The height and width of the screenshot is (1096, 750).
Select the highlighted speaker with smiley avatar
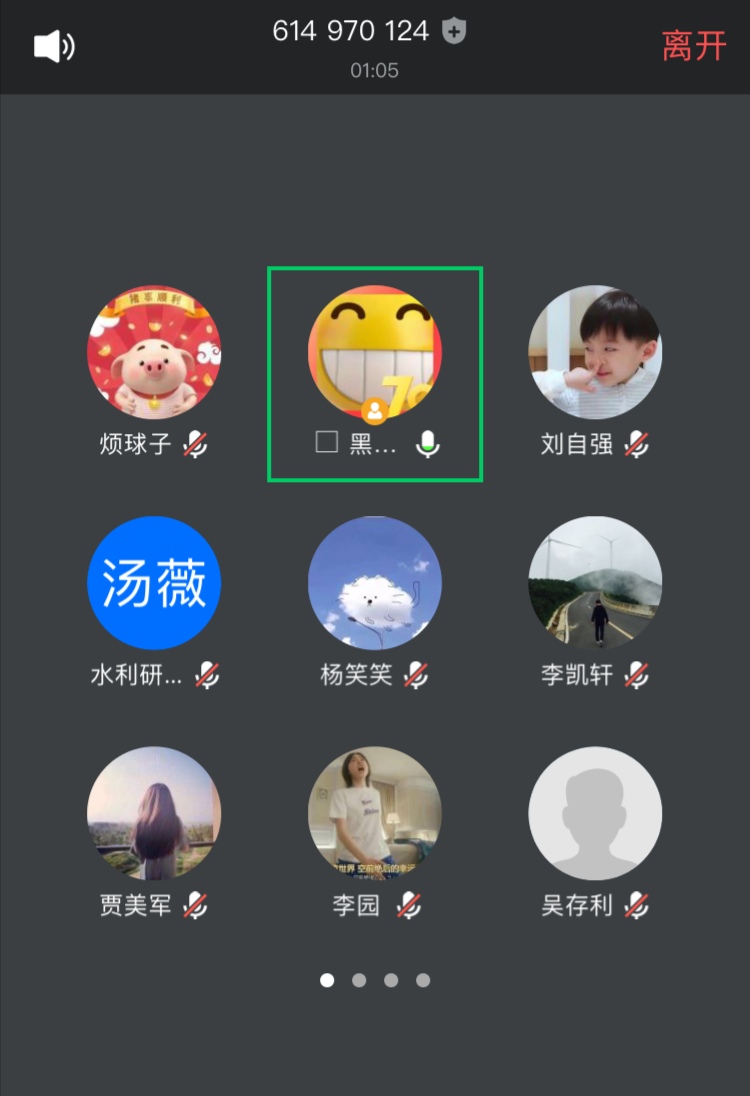pos(375,352)
